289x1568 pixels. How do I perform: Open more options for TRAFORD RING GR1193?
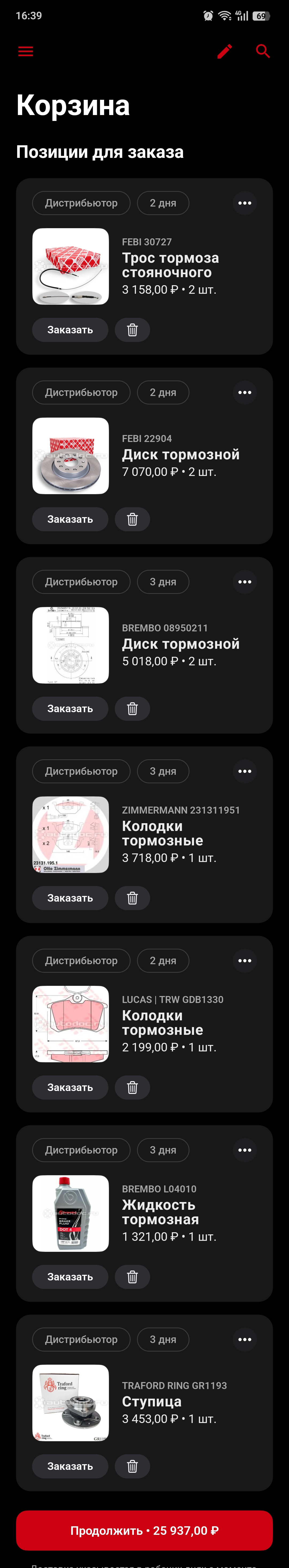pyautogui.click(x=245, y=1339)
